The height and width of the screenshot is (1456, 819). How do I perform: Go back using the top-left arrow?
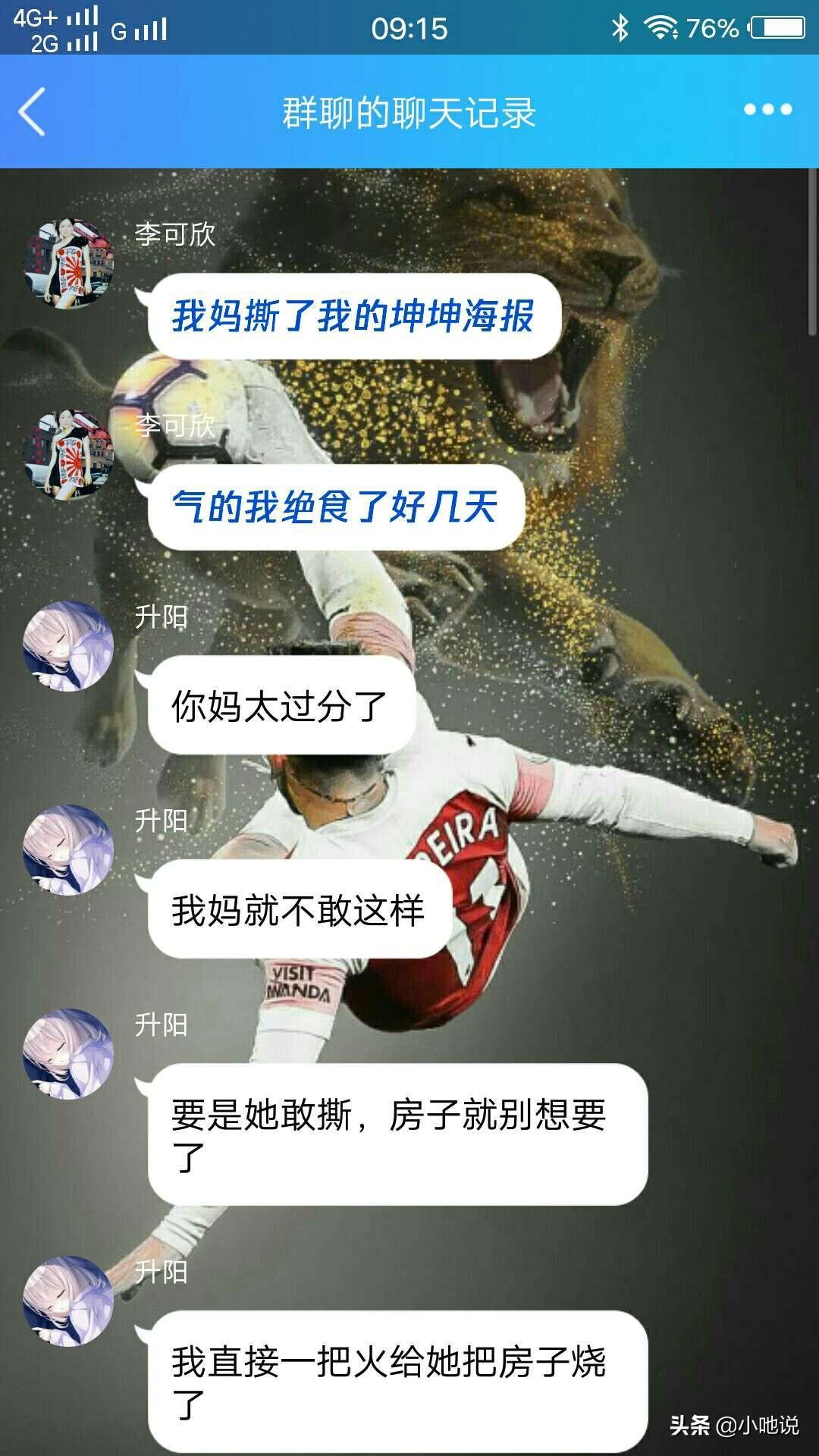(x=32, y=111)
